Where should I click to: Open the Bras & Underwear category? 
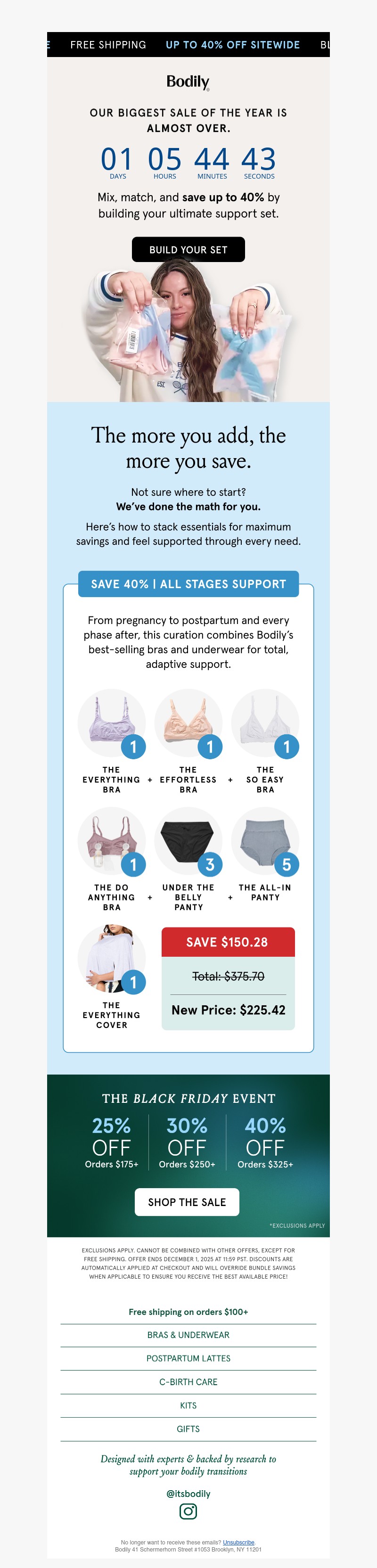[x=188, y=1335]
